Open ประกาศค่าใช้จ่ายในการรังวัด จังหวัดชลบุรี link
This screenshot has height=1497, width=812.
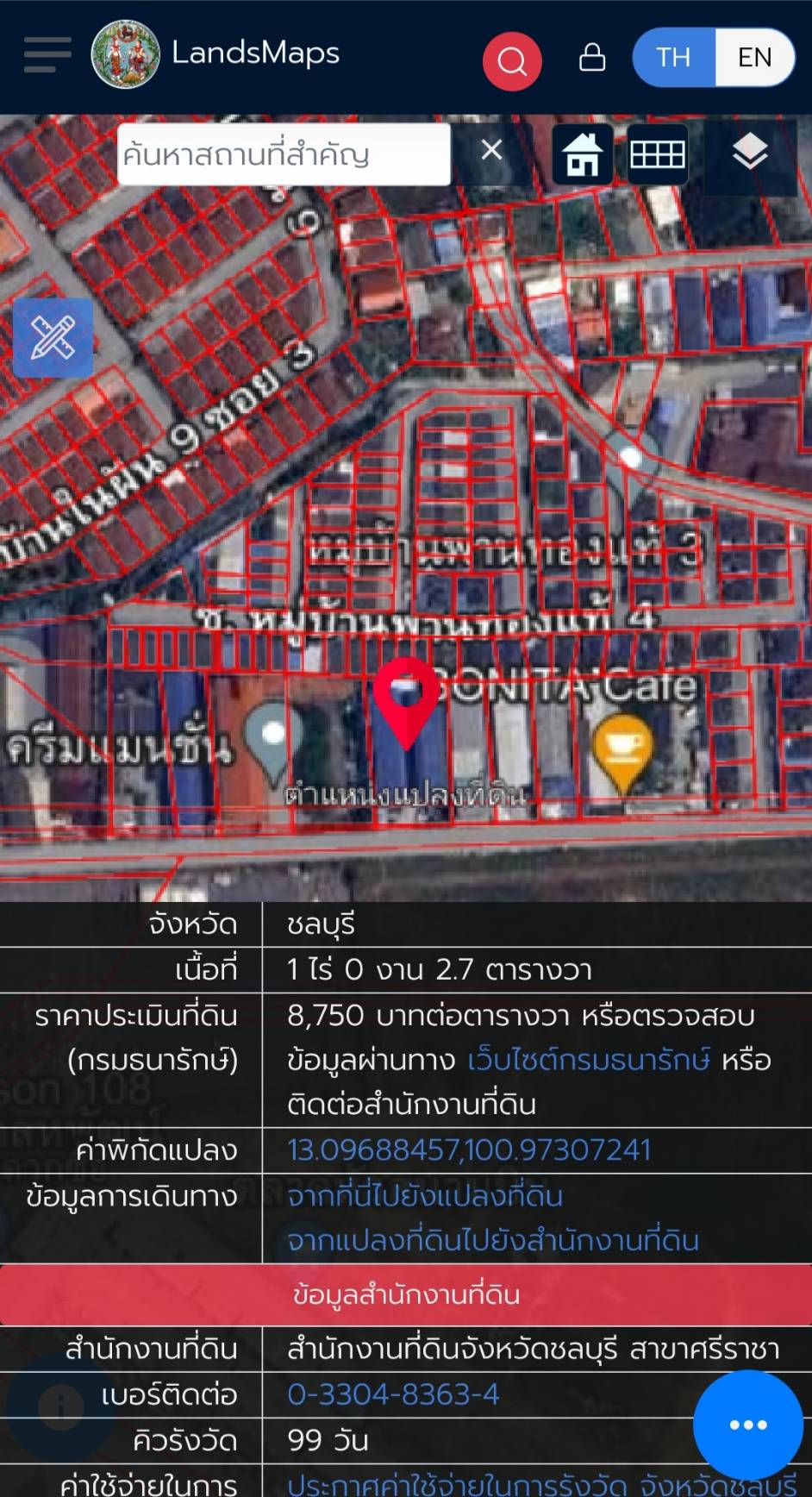point(541,1485)
